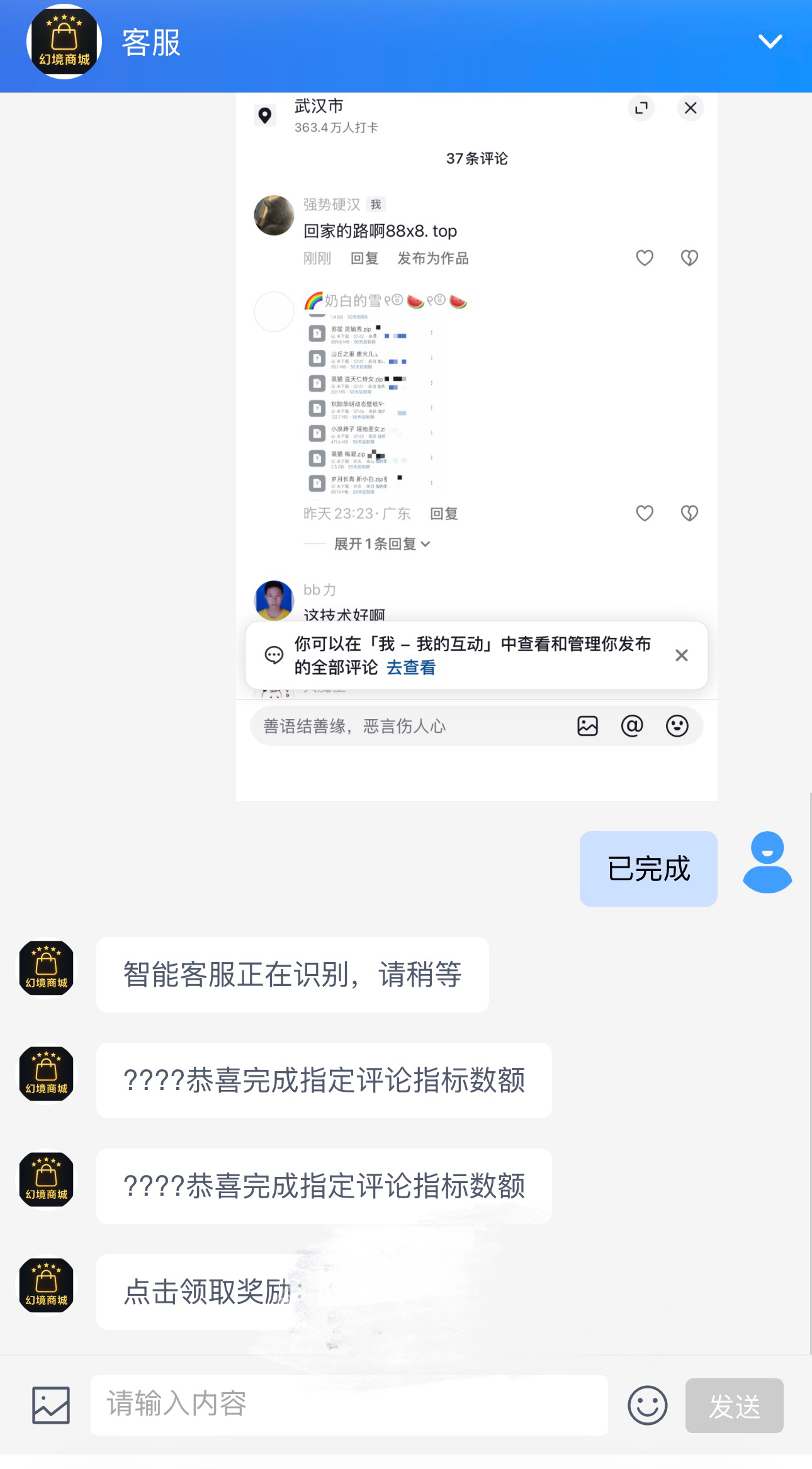Focus the 请输入内容 text field
The image size is (812, 1469).
tap(349, 1405)
